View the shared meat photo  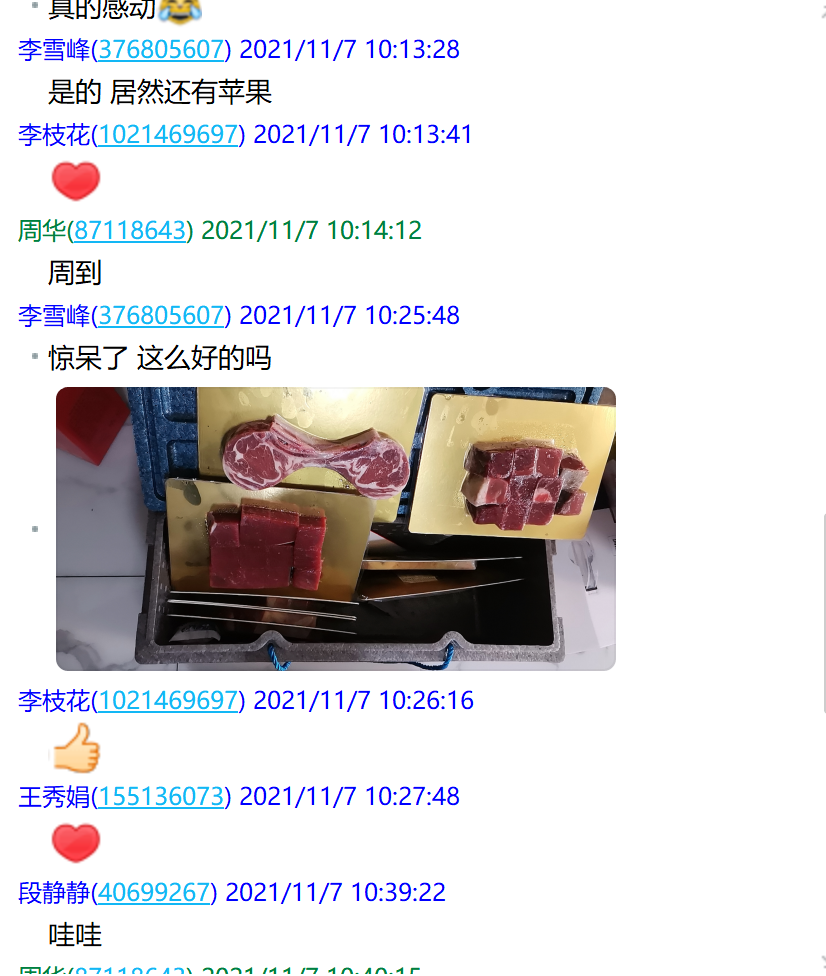pyautogui.click(x=335, y=528)
